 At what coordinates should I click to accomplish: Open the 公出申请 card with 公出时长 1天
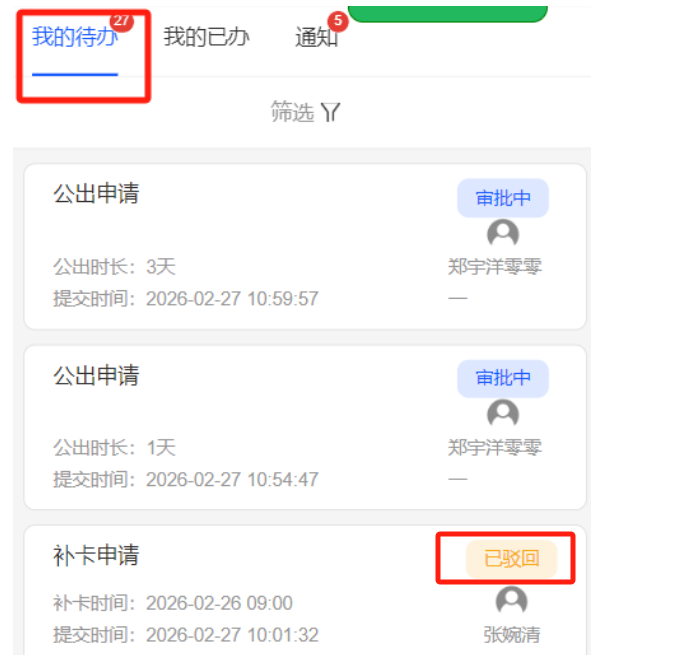[250, 427]
